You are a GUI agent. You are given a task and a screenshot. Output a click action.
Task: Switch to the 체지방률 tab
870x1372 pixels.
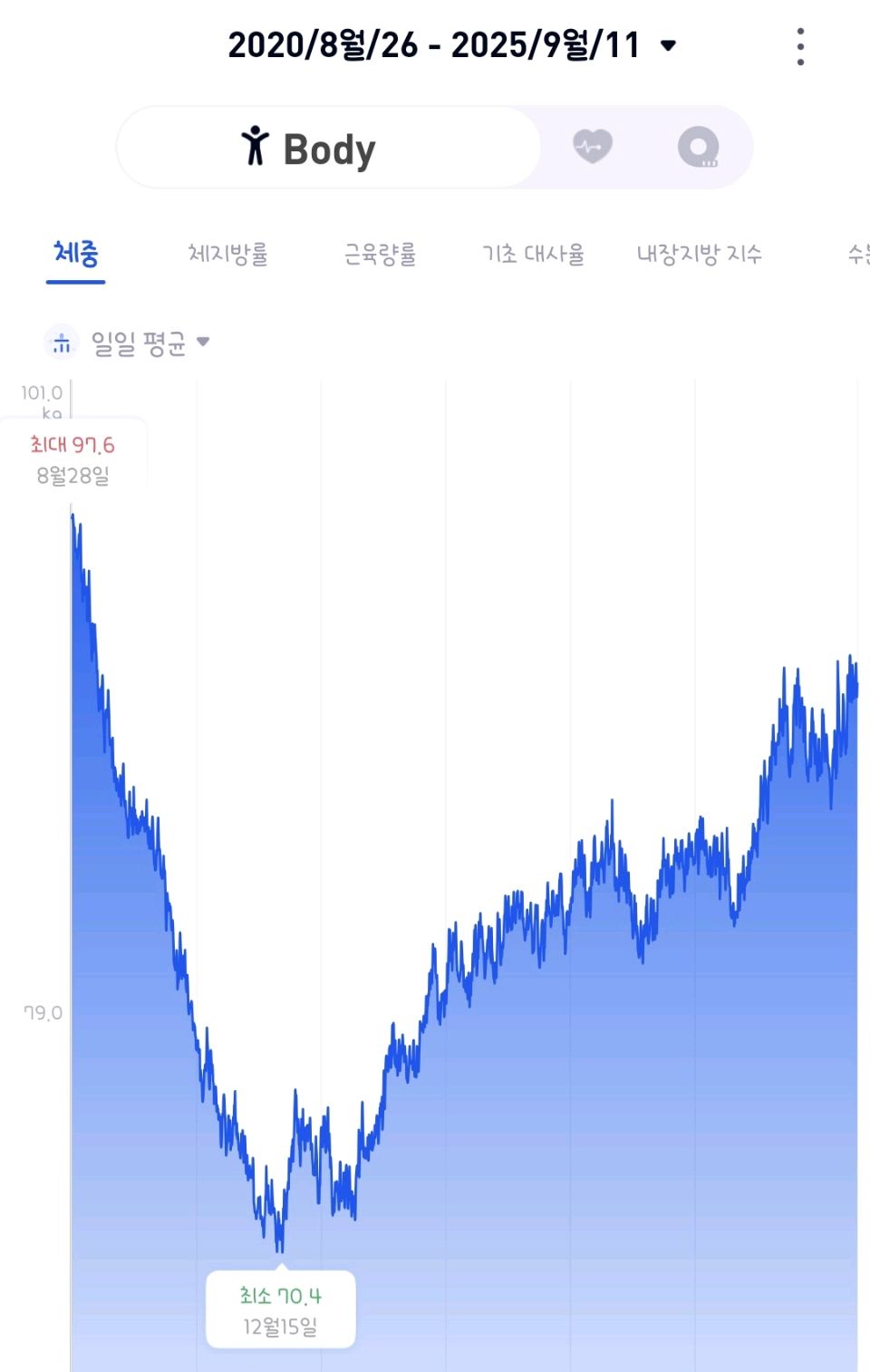228,254
